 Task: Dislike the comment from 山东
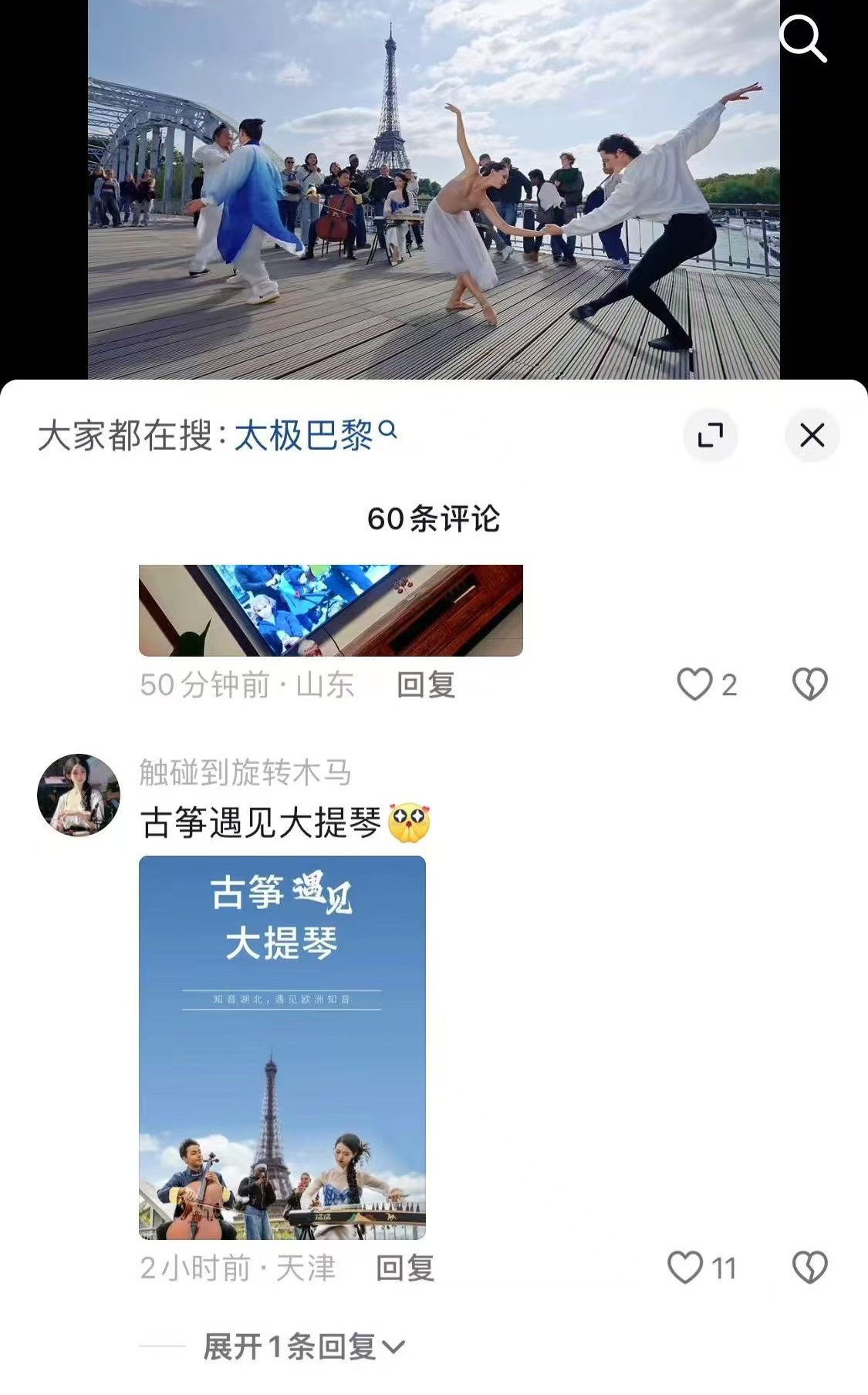[x=810, y=684]
